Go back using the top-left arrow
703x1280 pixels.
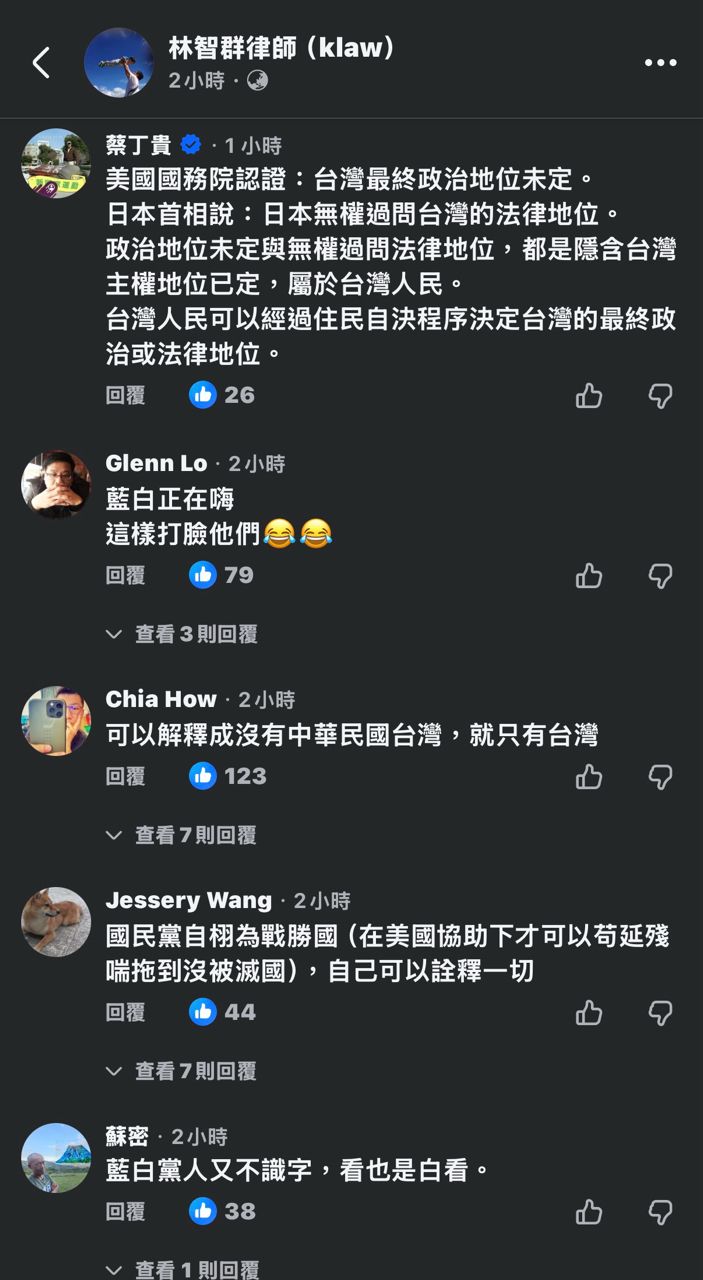coord(41,63)
